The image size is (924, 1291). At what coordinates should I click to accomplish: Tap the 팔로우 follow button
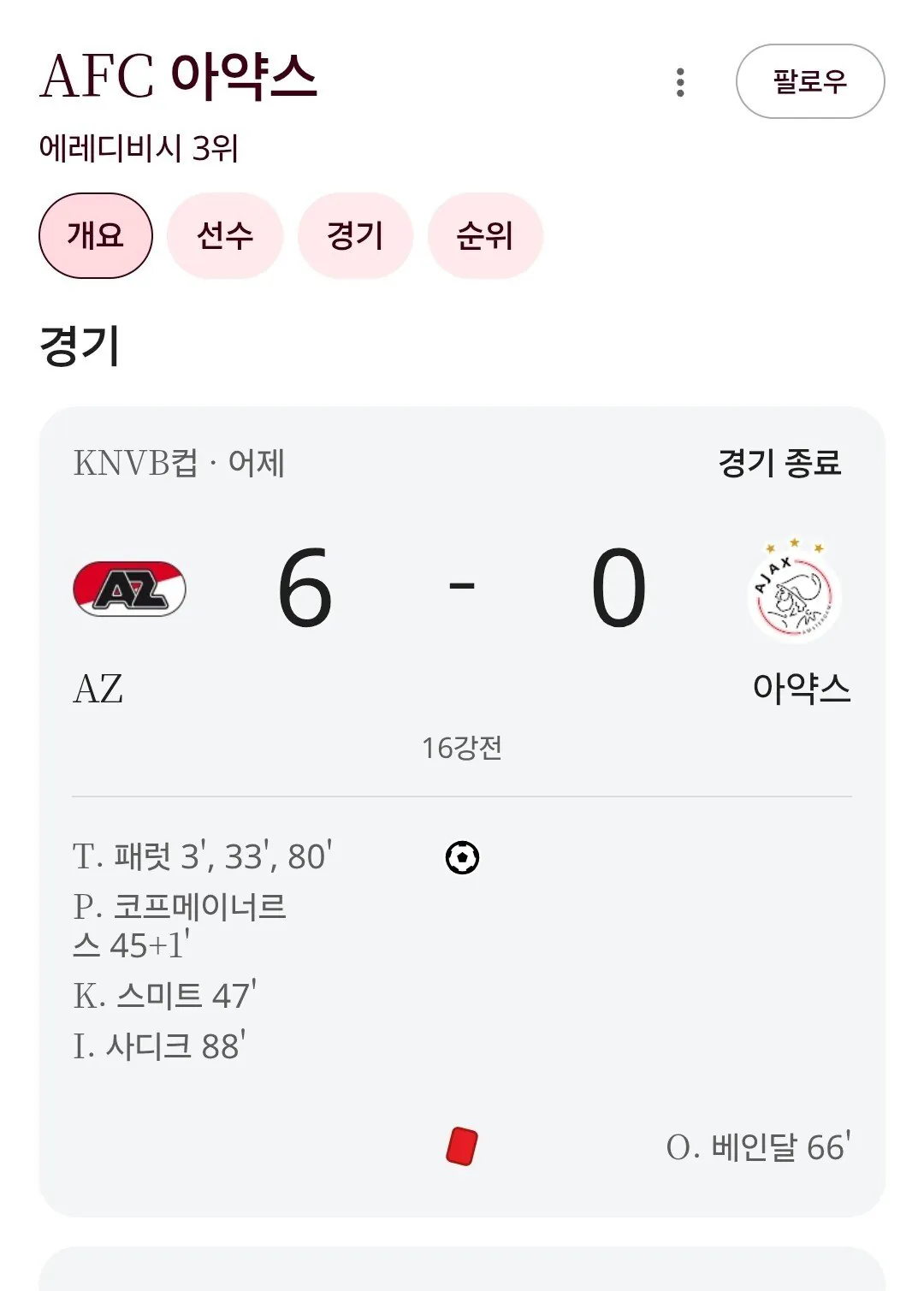[809, 81]
